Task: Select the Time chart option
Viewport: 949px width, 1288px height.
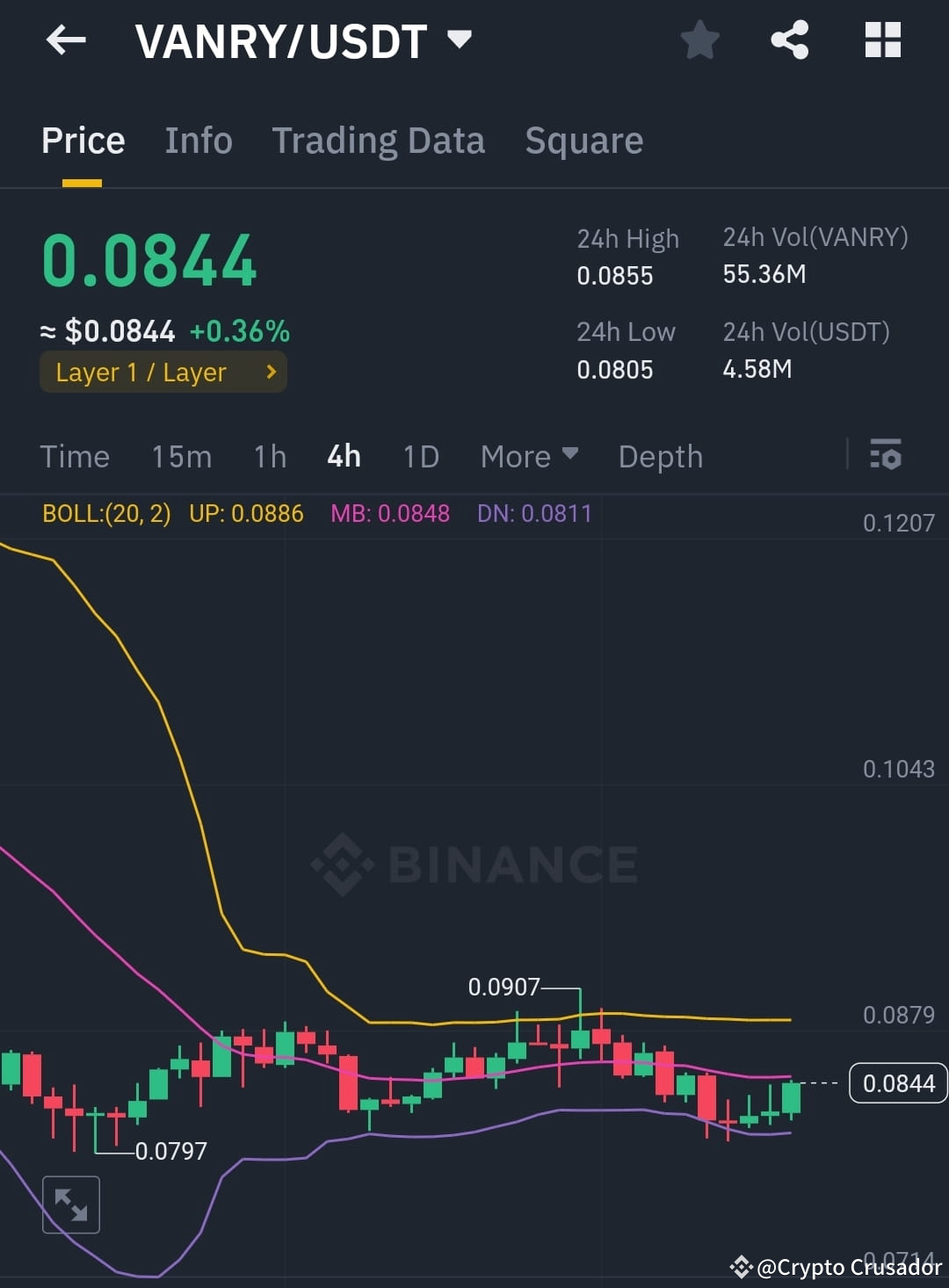Action: [75, 456]
